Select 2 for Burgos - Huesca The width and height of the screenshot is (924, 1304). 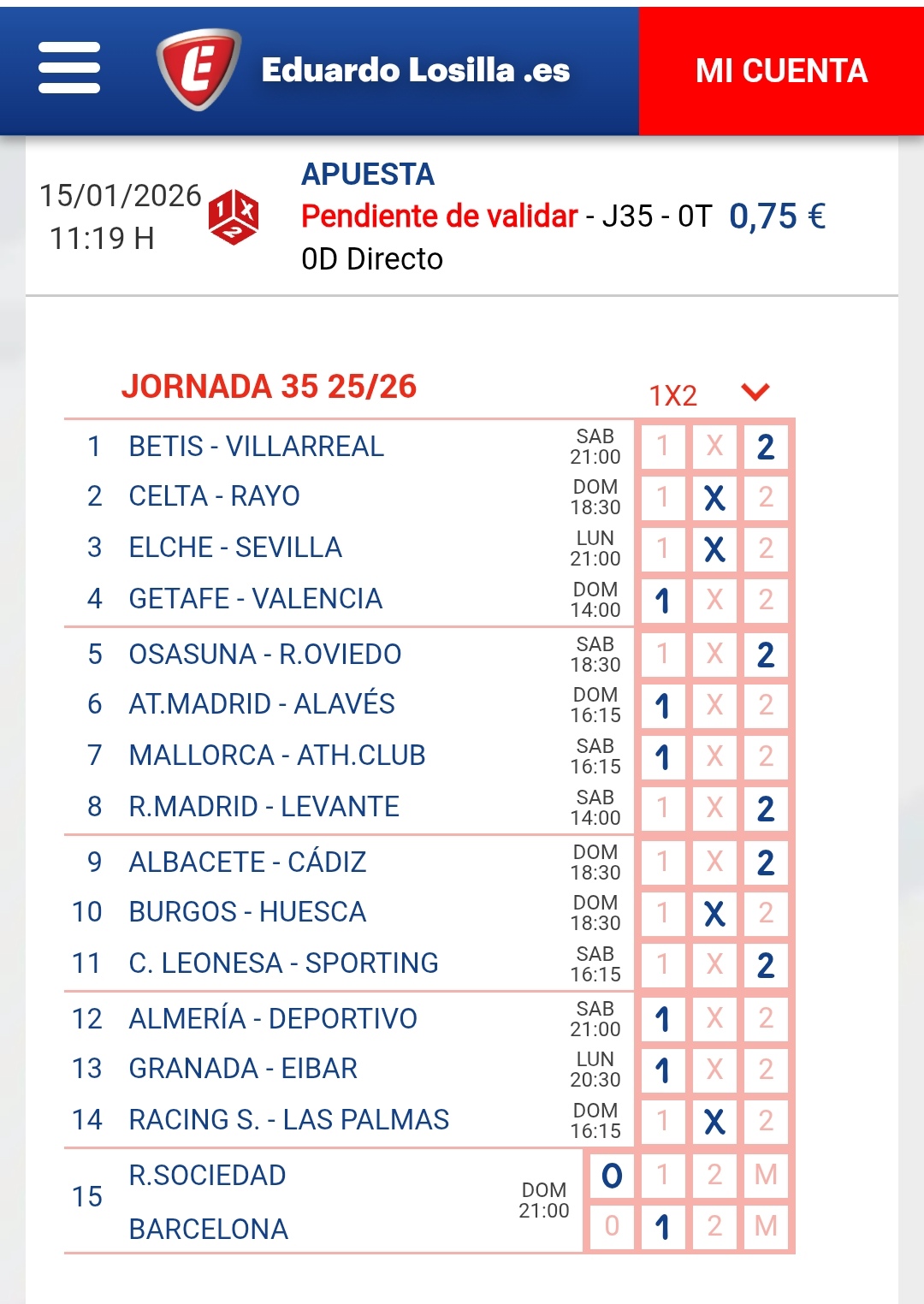coord(766,913)
